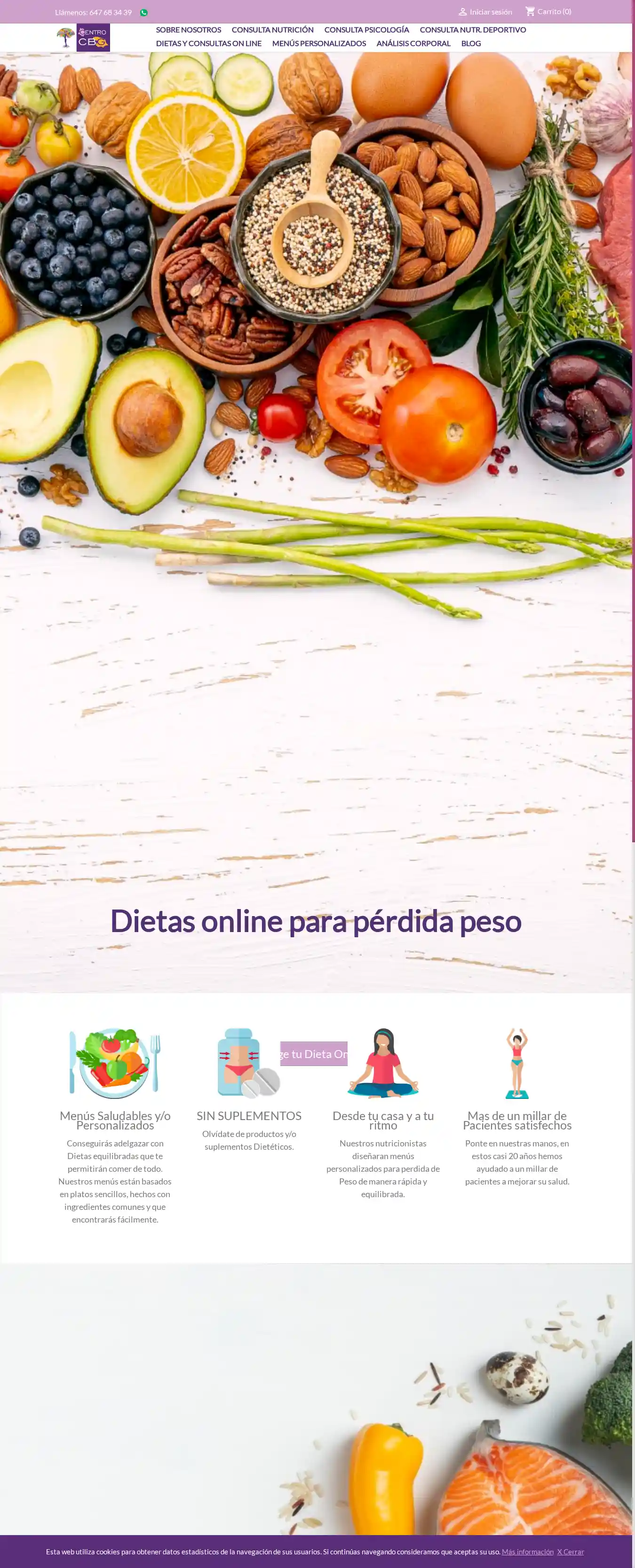Tap Iniciar sesión to log in

coord(485,12)
